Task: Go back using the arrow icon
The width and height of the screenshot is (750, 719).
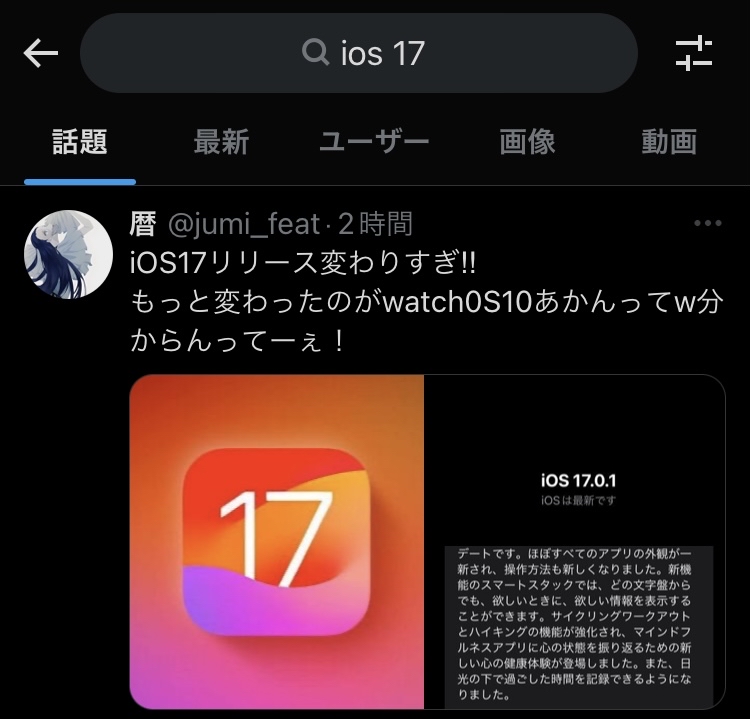Action: coord(41,53)
